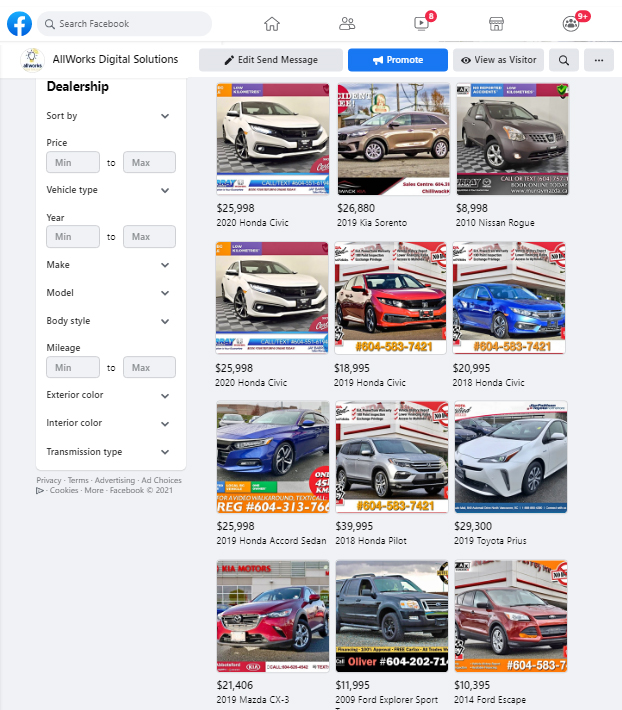Expand the Sort by dropdown
The image size is (622, 710).
click(108, 116)
